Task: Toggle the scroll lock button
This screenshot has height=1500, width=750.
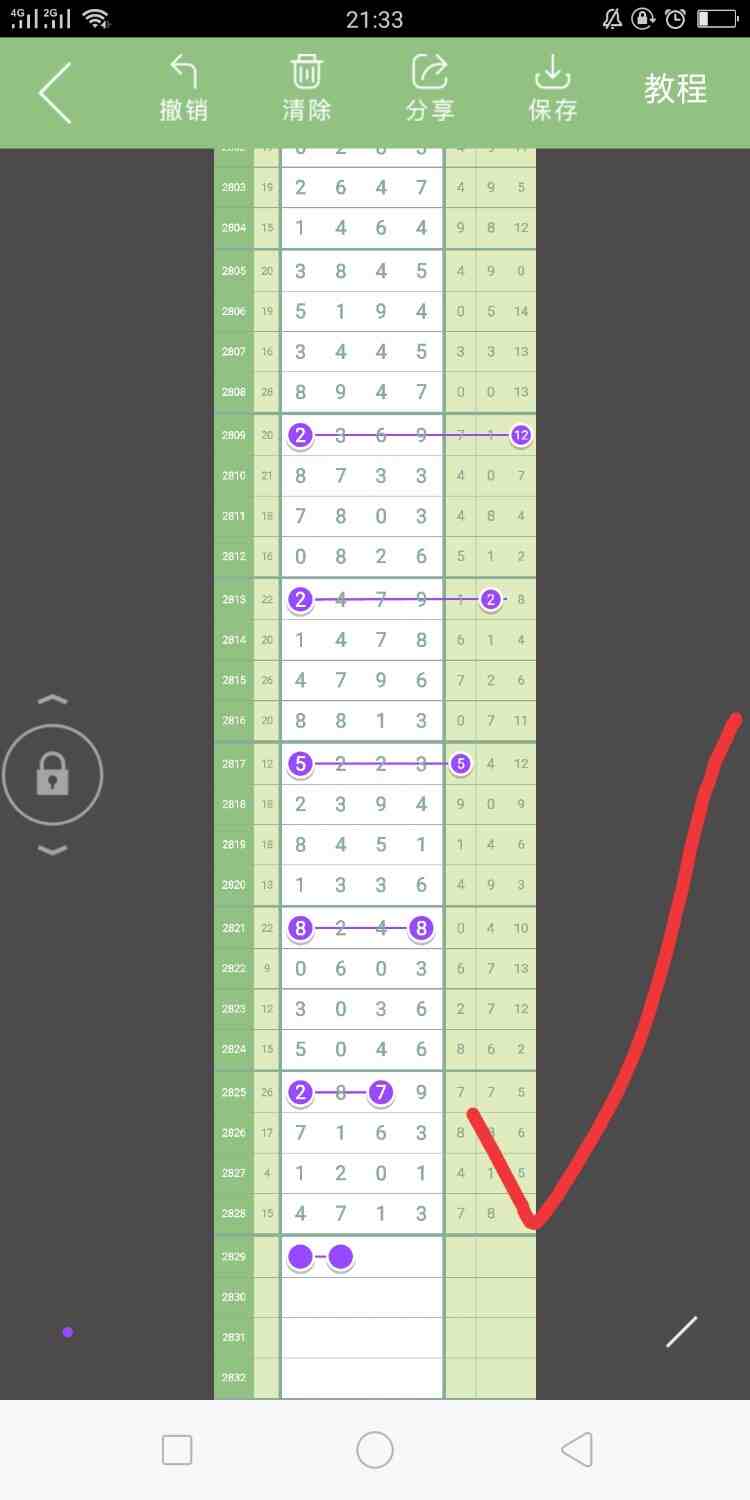Action: pos(53,774)
